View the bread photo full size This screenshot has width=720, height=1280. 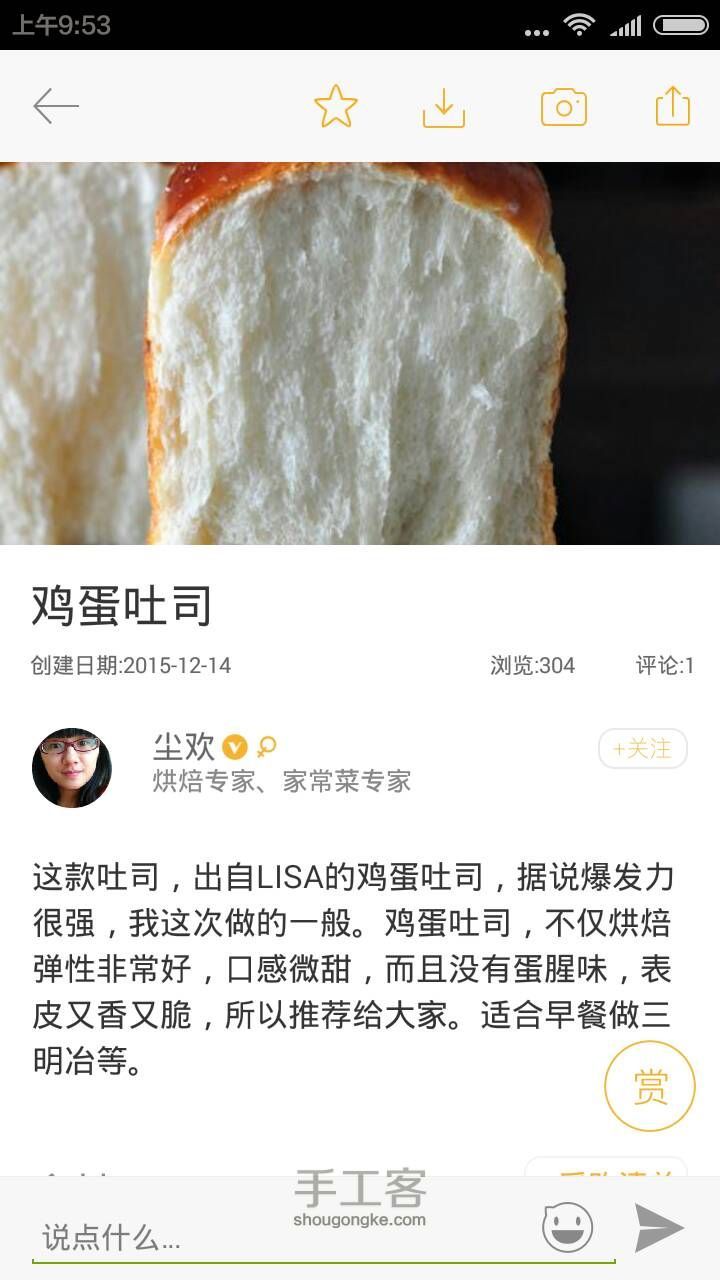click(360, 353)
